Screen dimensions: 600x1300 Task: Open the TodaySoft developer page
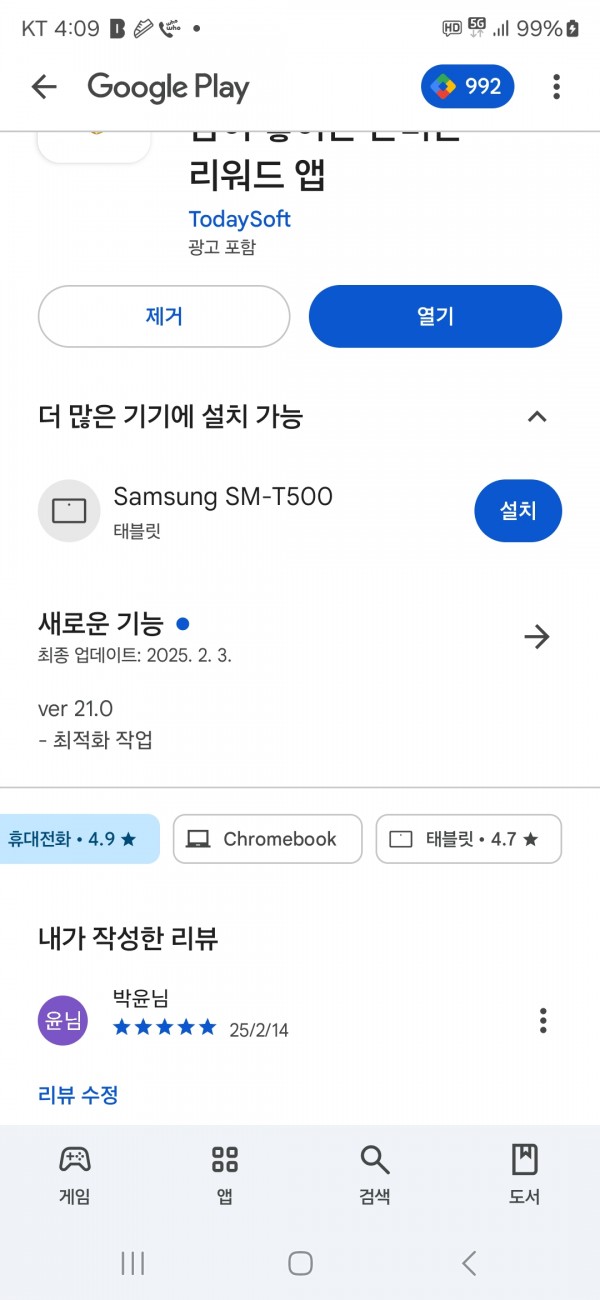tap(239, 219)
